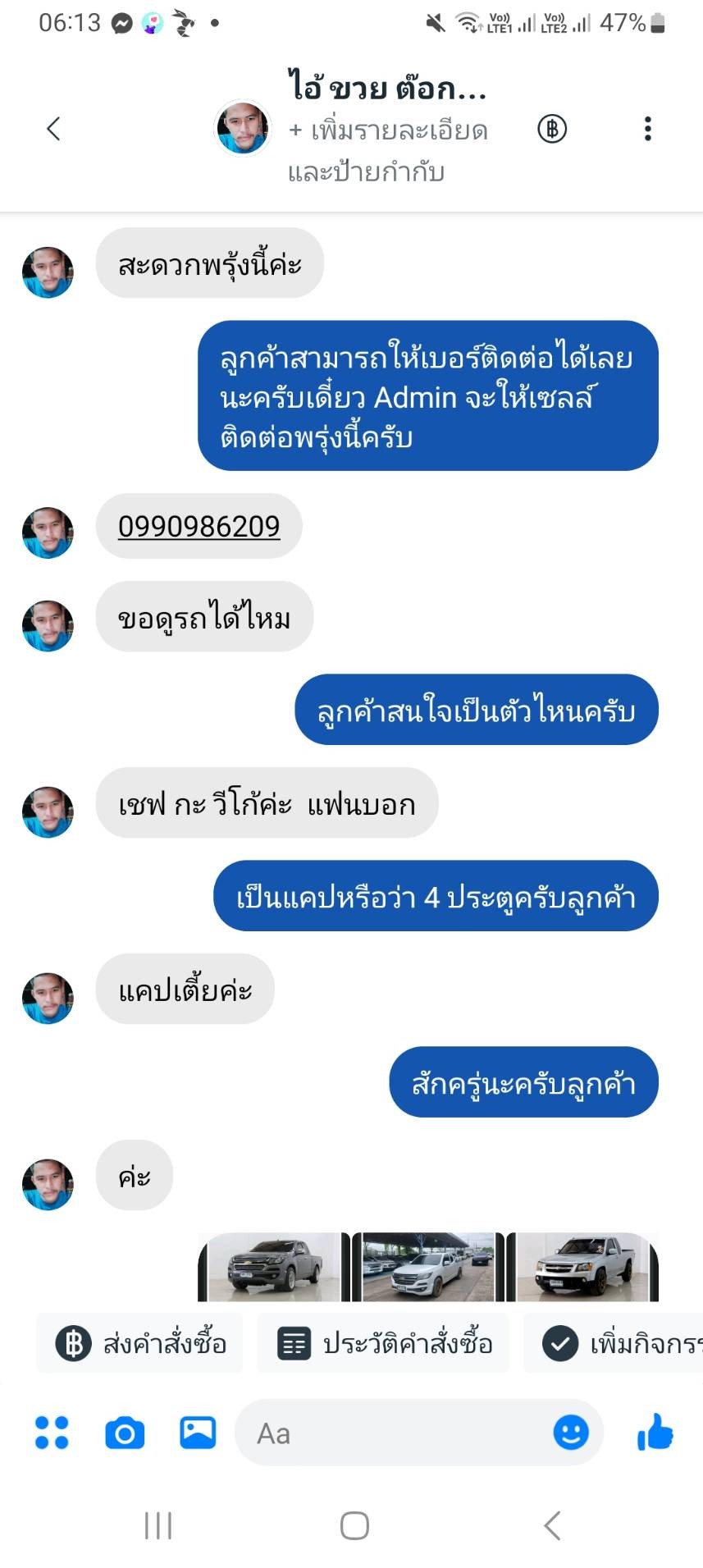Go back from this chat

pos(53,129)
